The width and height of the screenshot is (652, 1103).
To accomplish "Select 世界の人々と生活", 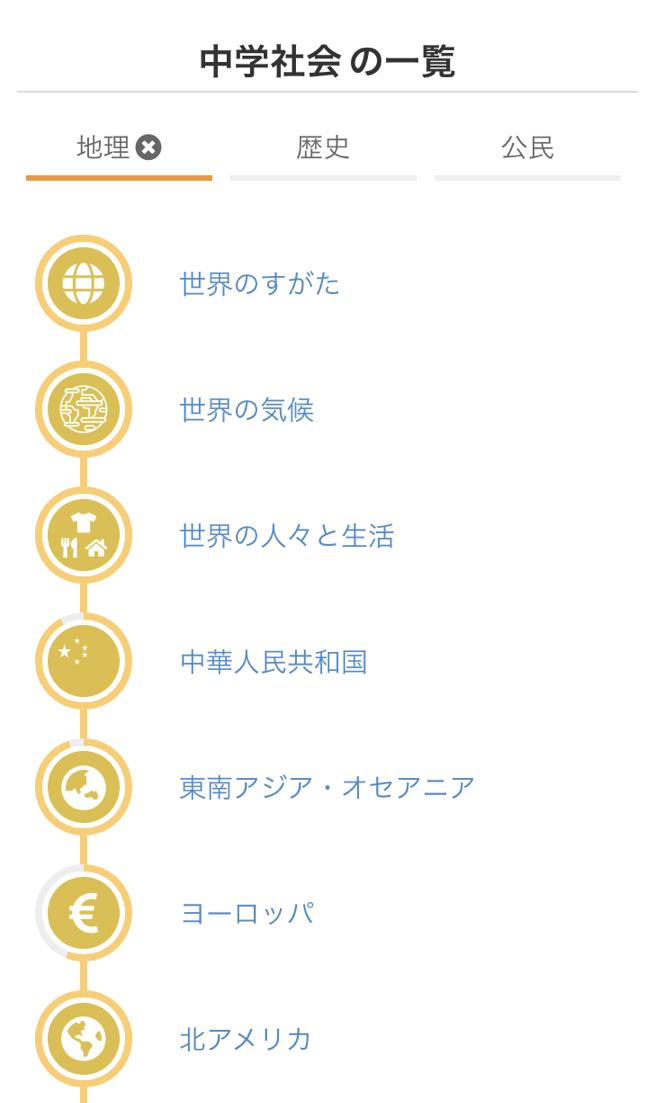I will 287,536.
